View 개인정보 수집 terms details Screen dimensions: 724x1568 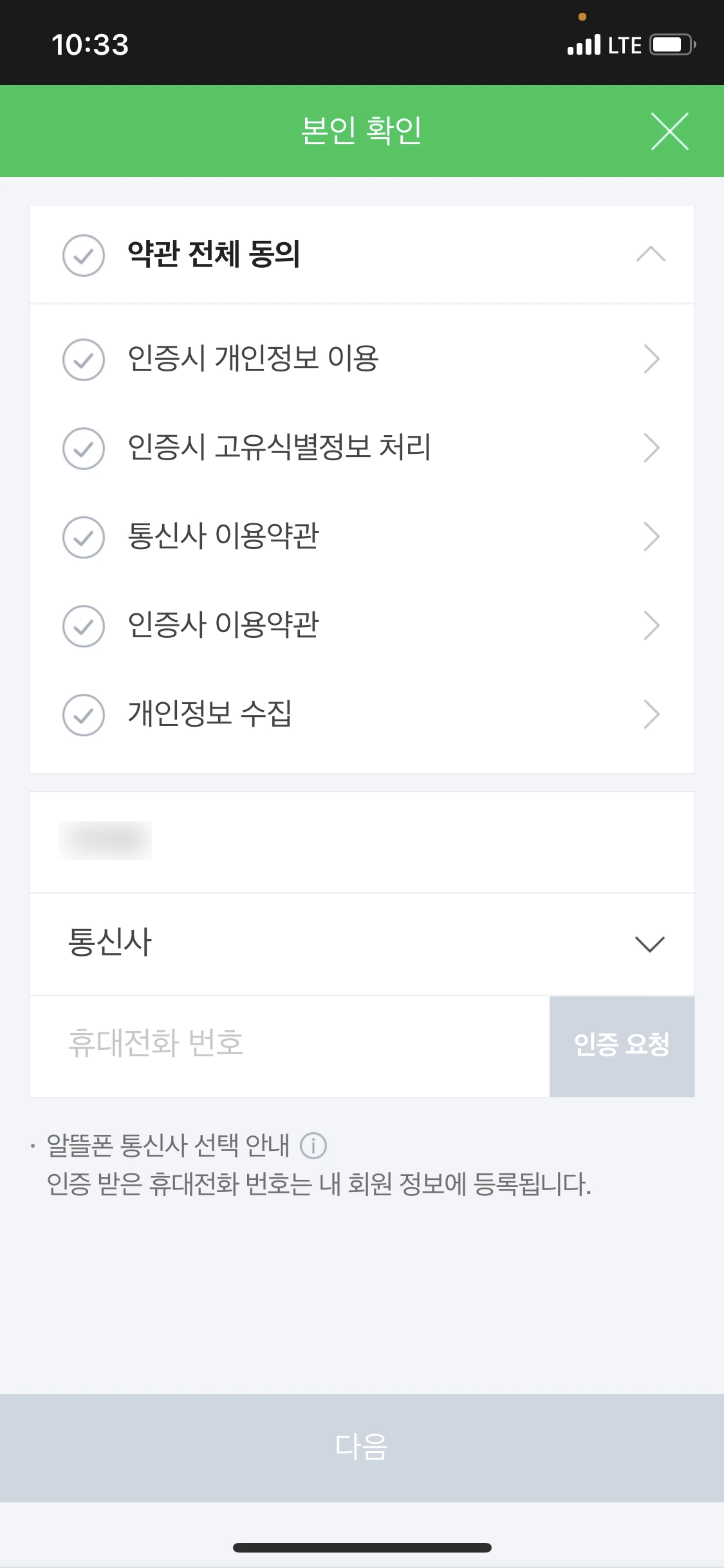click(651, 714)
